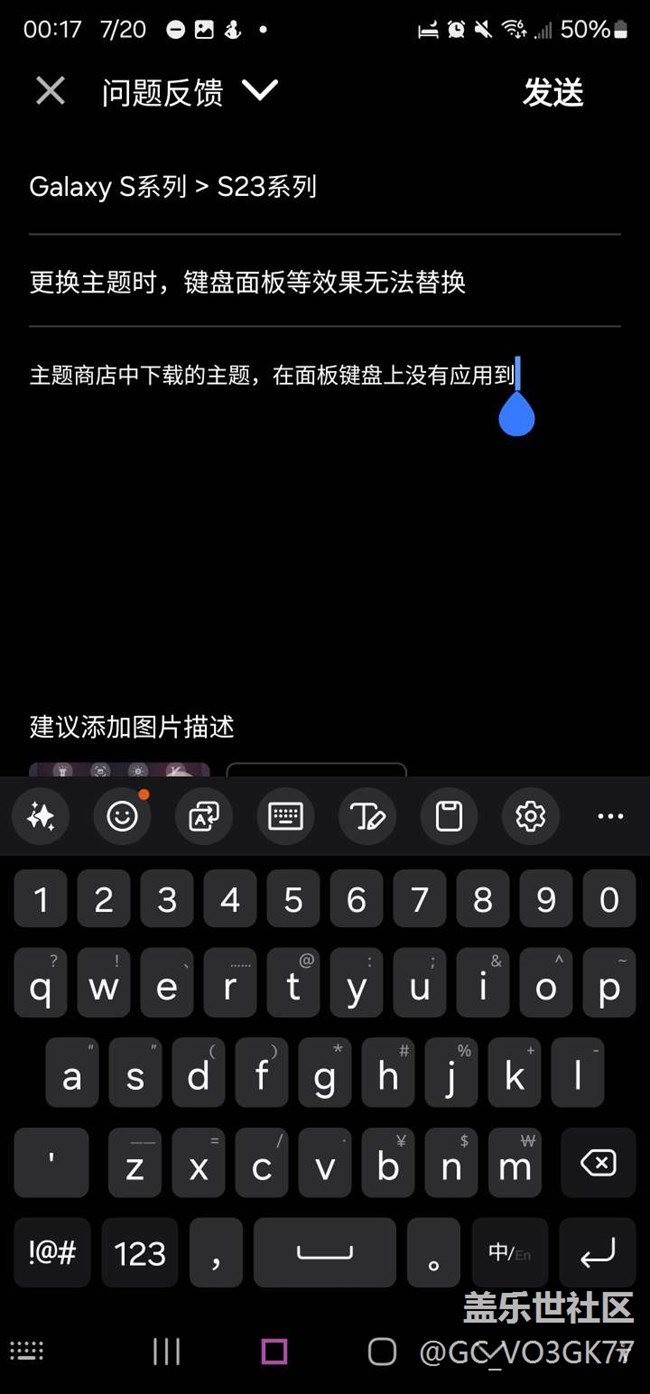Open the !@# symbols keyboard
The height and width of the screenshot is (1394, 650).
(52, 1253)
